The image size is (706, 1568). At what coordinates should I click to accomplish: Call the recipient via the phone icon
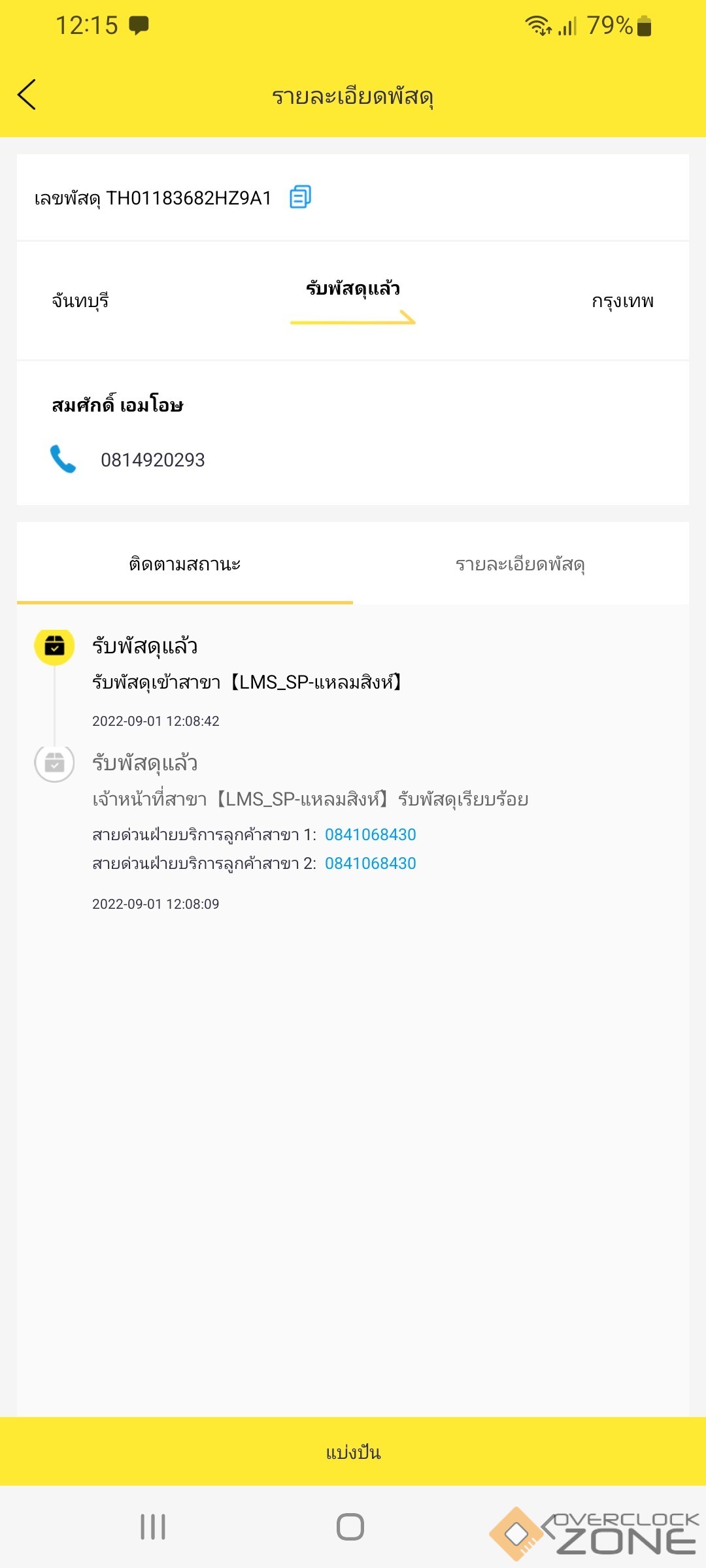(x=63, y=459)
